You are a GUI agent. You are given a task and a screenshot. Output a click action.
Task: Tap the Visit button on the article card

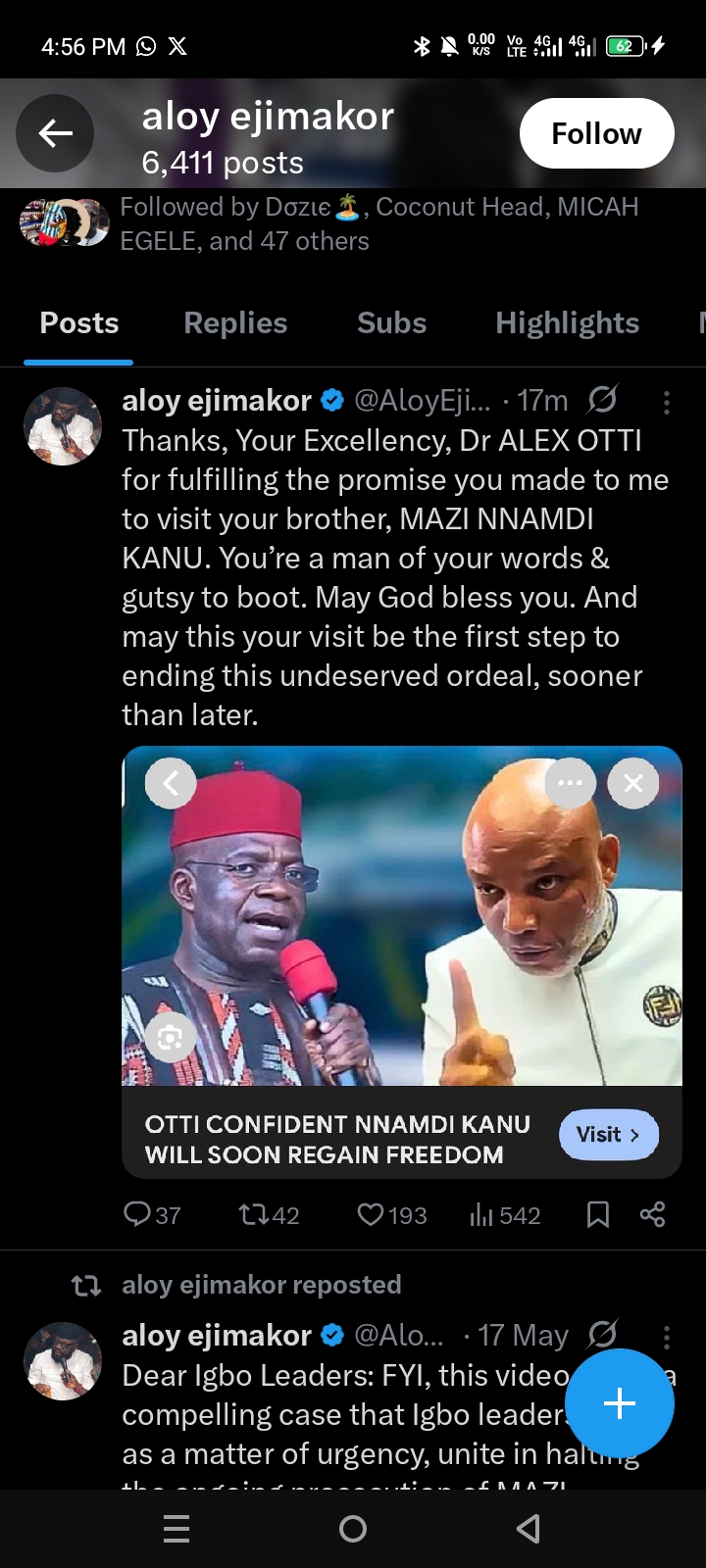coord(608,1135)
